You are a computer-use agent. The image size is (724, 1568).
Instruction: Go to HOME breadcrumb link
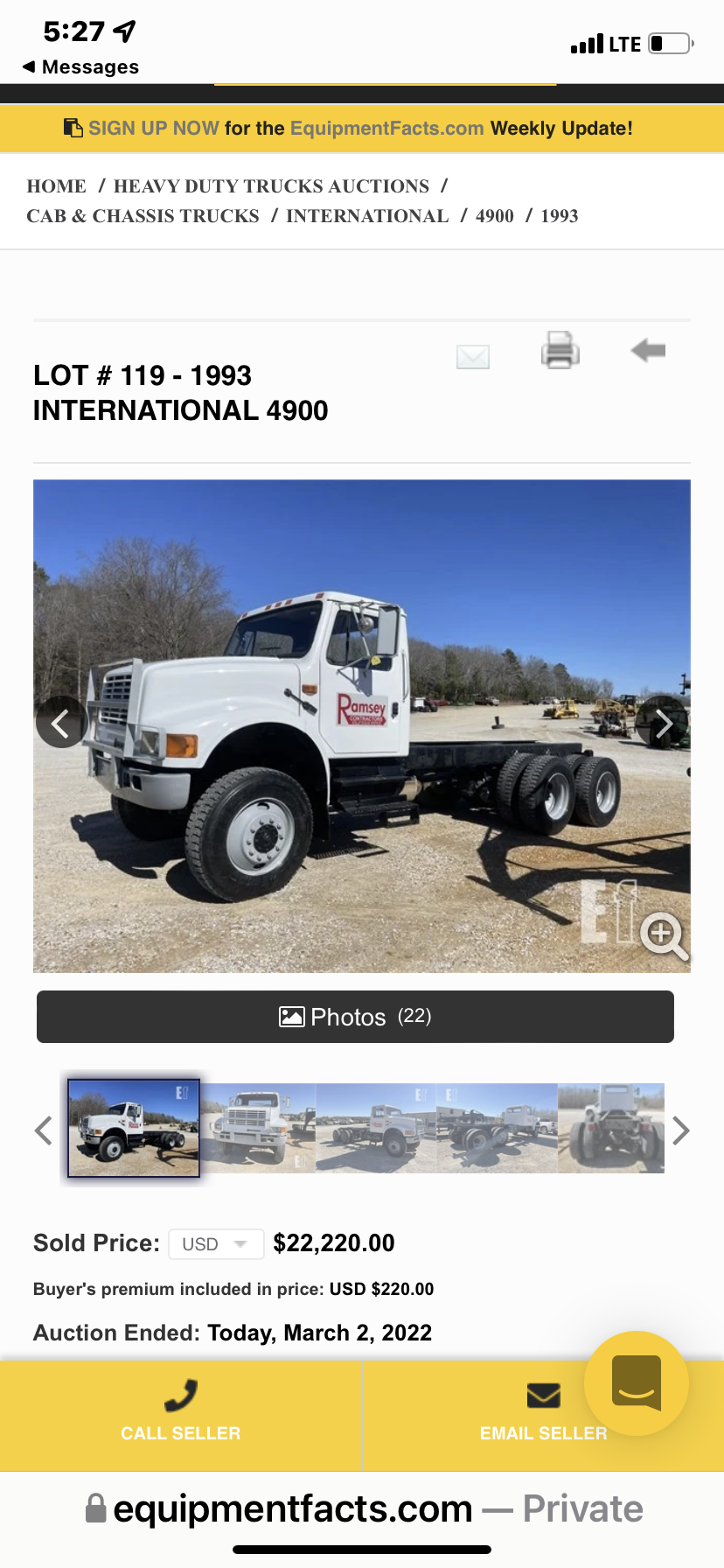[x=56, y=186]
